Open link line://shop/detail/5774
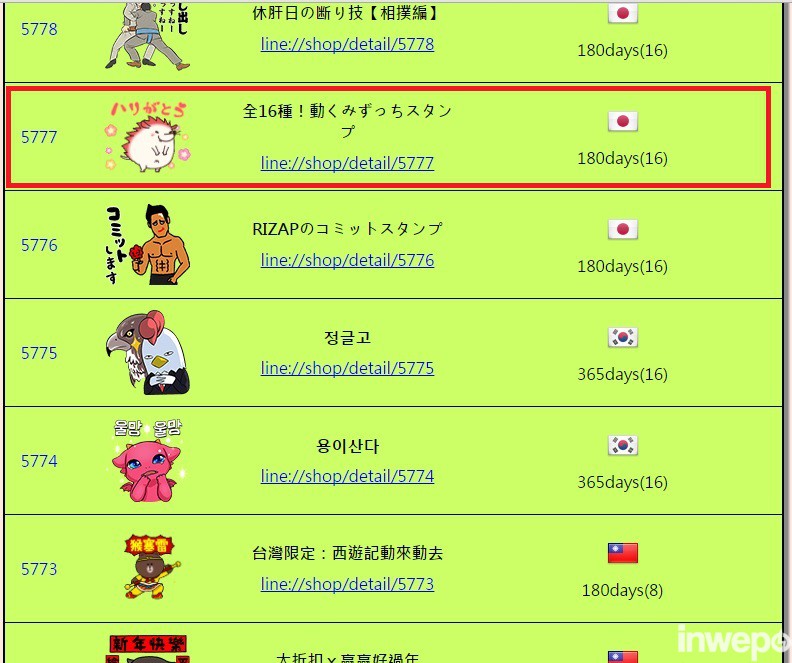This screenshot has width=792, height=663. (x=347, y=476)
